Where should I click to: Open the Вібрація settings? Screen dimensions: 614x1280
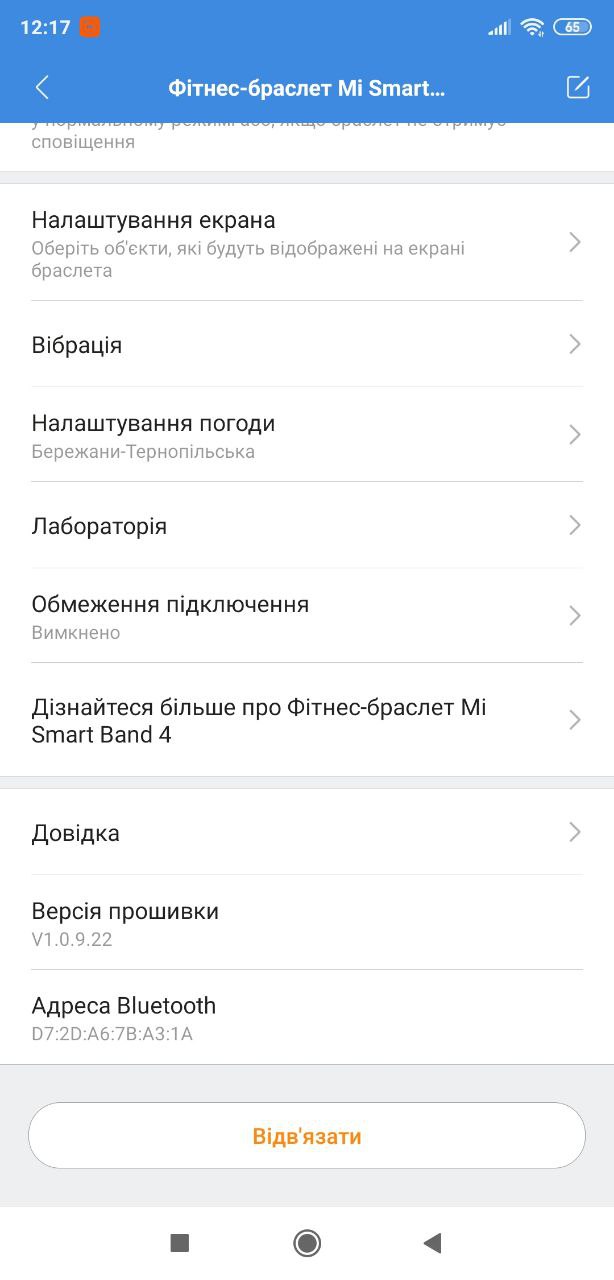pos(307,345)
